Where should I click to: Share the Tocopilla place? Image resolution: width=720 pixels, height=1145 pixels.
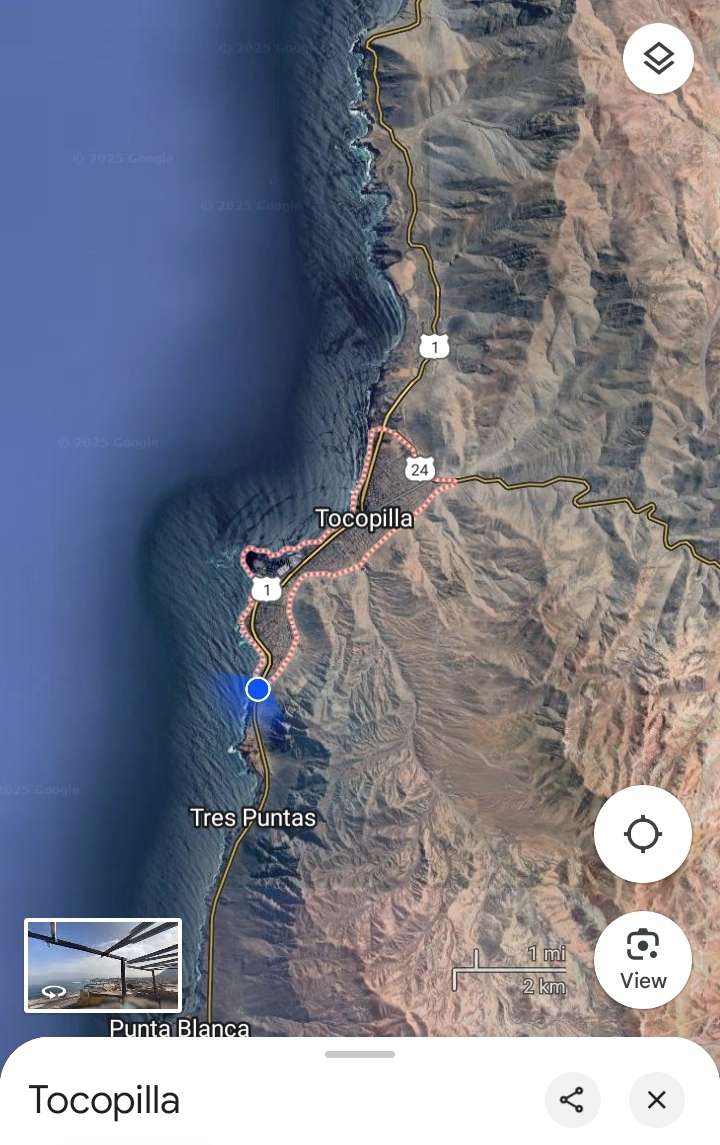point(572,1100)
